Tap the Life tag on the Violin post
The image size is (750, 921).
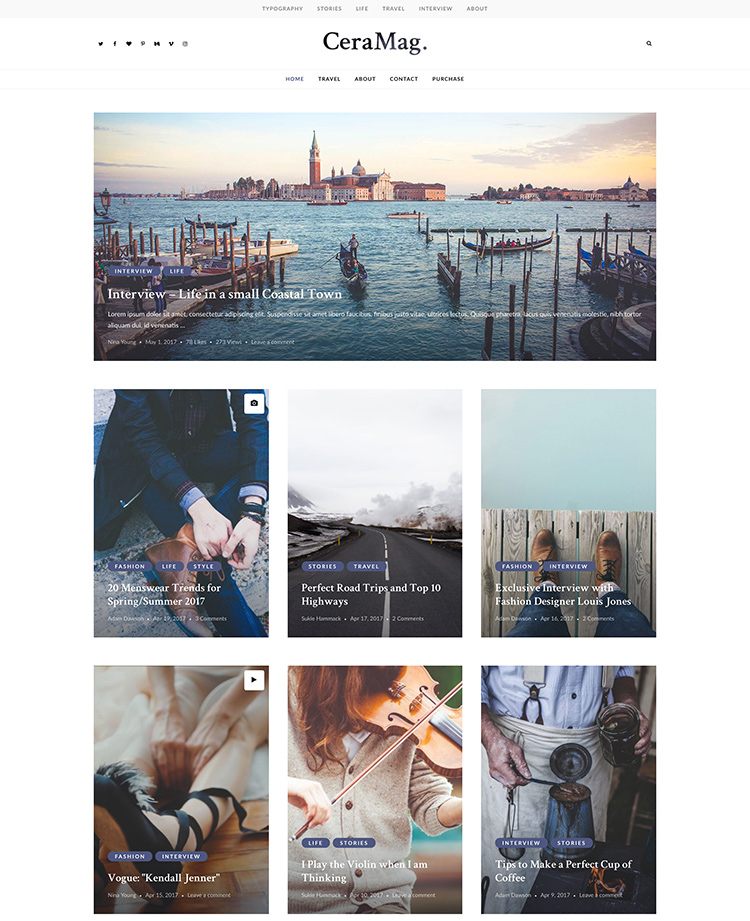point(316,843)
